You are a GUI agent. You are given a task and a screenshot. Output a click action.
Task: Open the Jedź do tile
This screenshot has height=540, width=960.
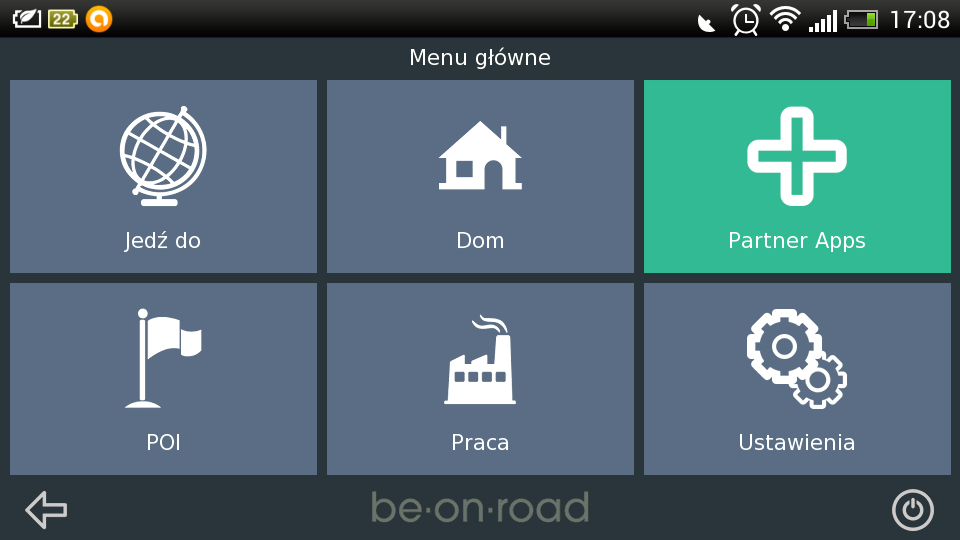click(x=163, y=176)
